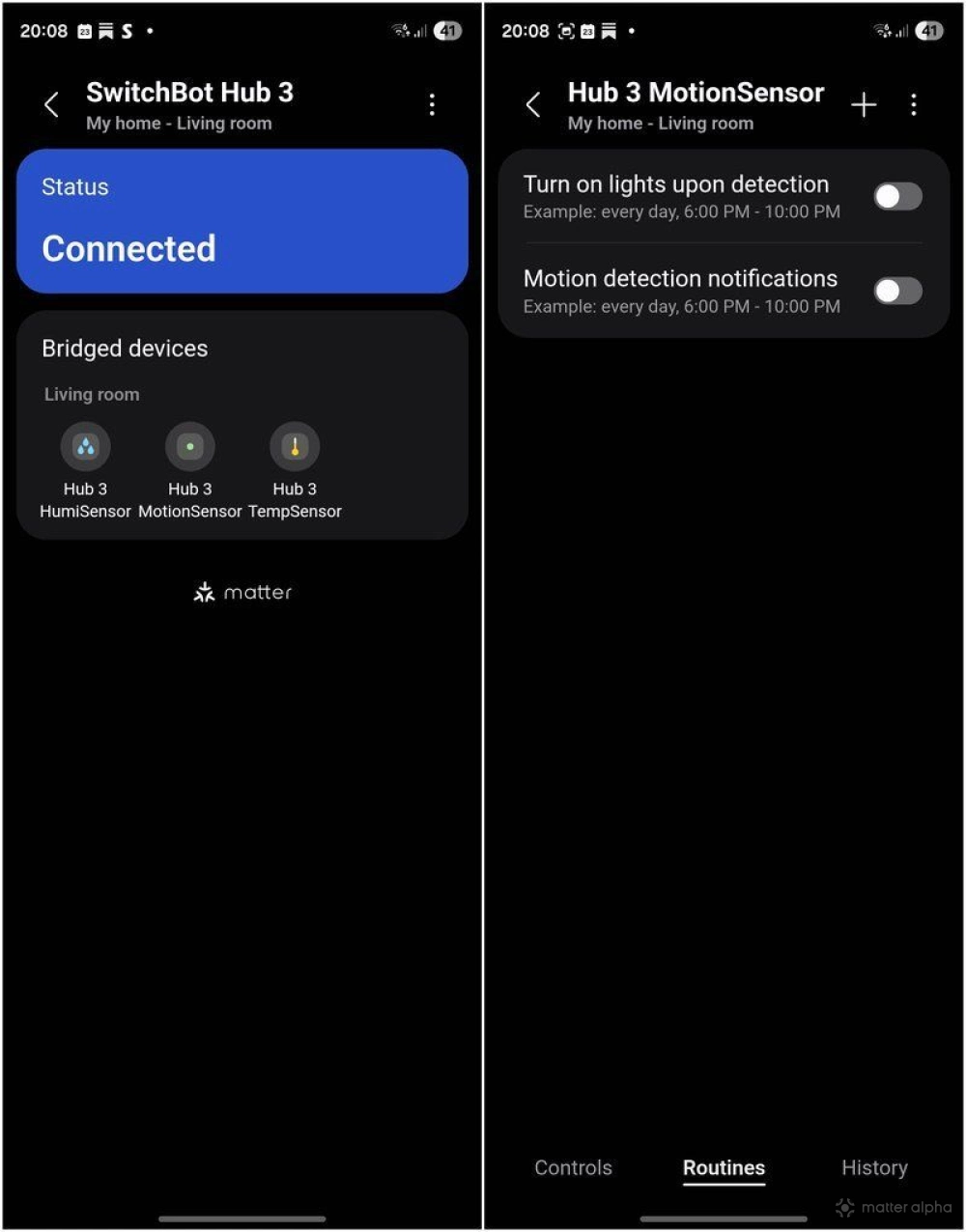Open the three-dot menu on Hub 3 MotionSensor

pos(914,104)
